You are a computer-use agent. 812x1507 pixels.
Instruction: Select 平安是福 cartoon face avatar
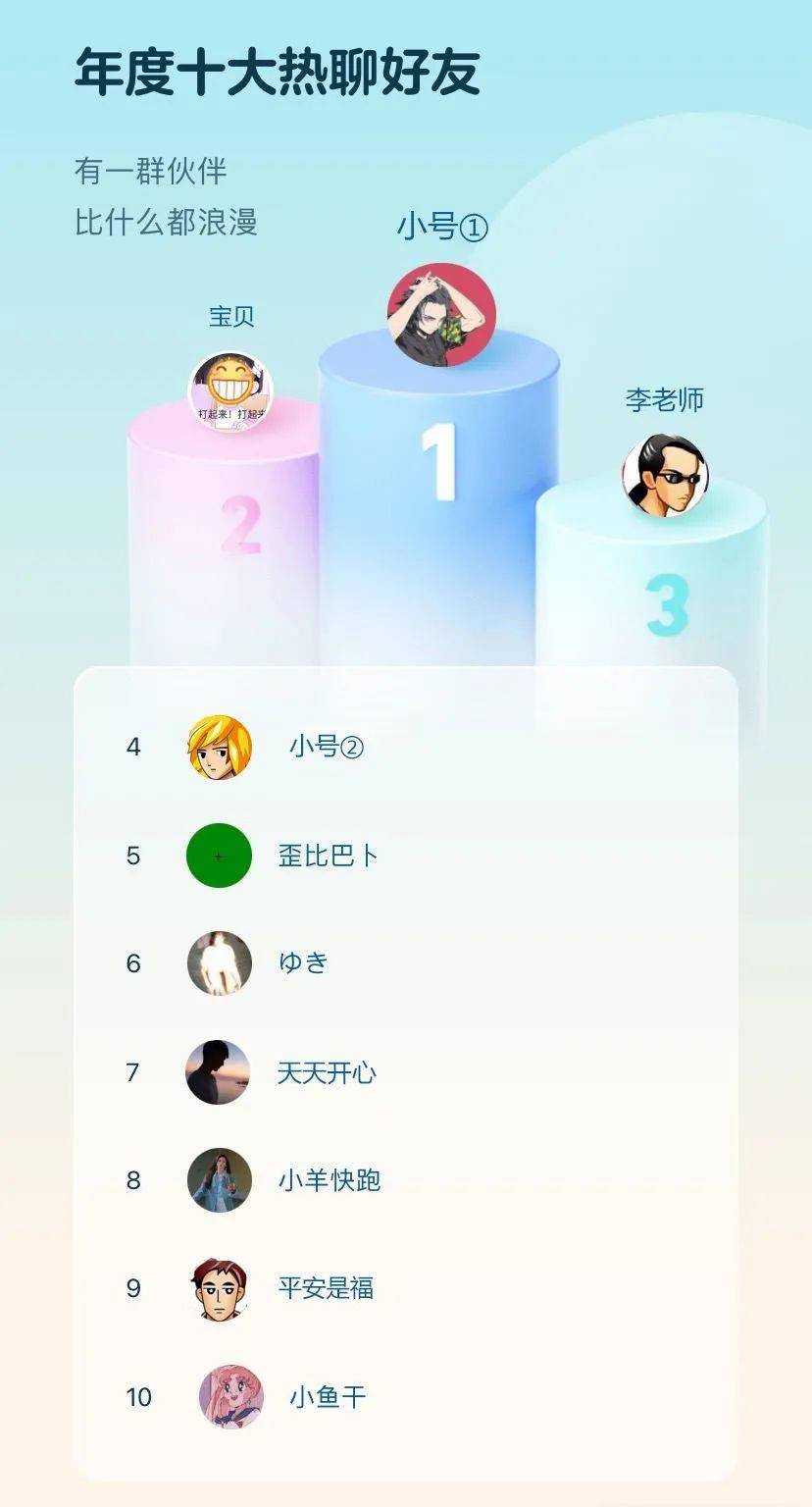point(218,1290)
